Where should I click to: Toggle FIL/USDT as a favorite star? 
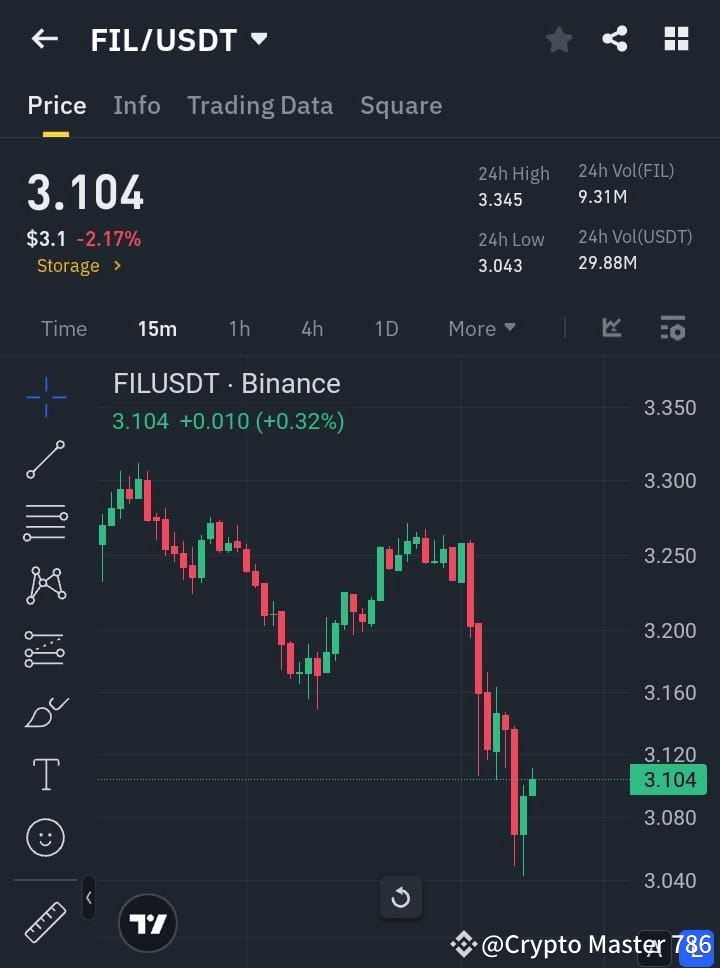[x=558, y=39]
